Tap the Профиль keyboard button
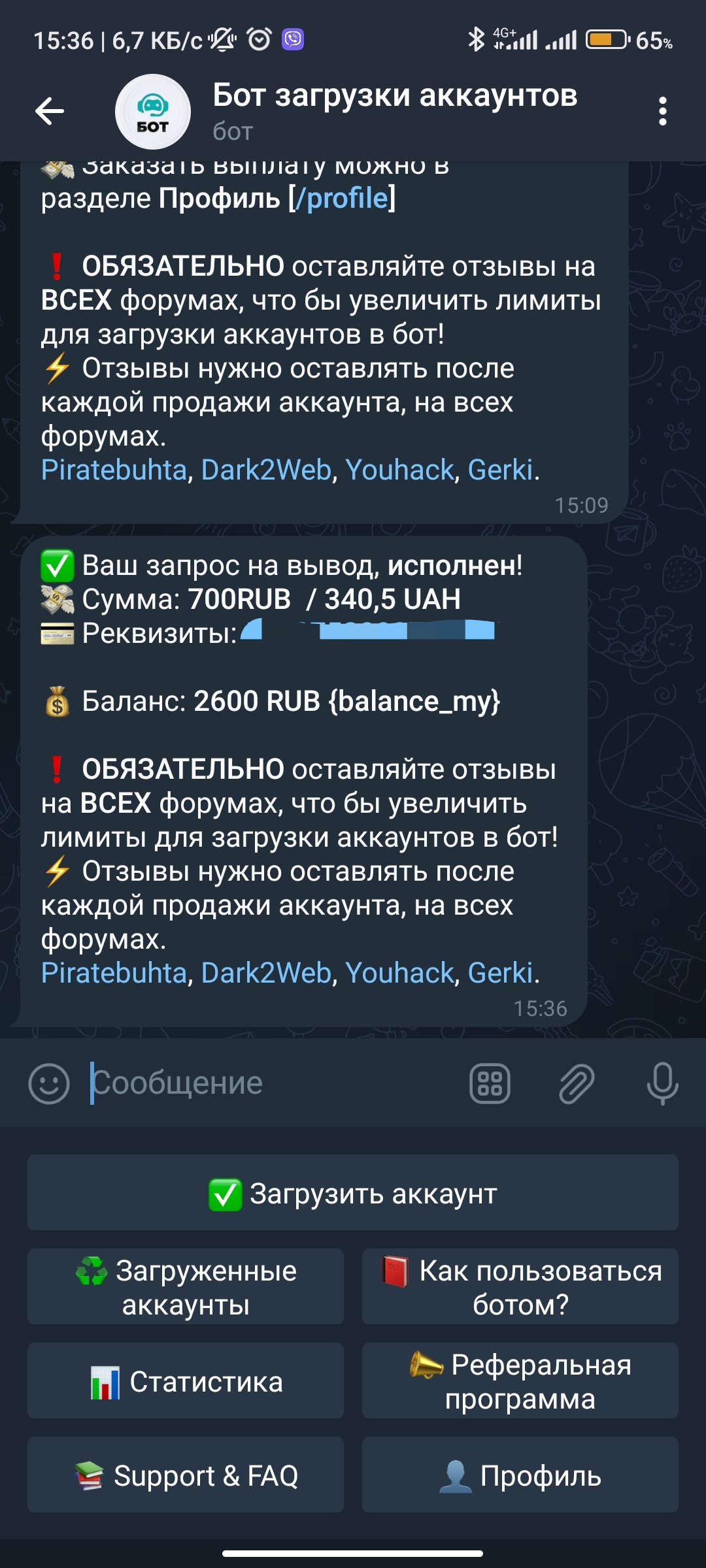The image size is (706, 1568). pos(520,1475)
